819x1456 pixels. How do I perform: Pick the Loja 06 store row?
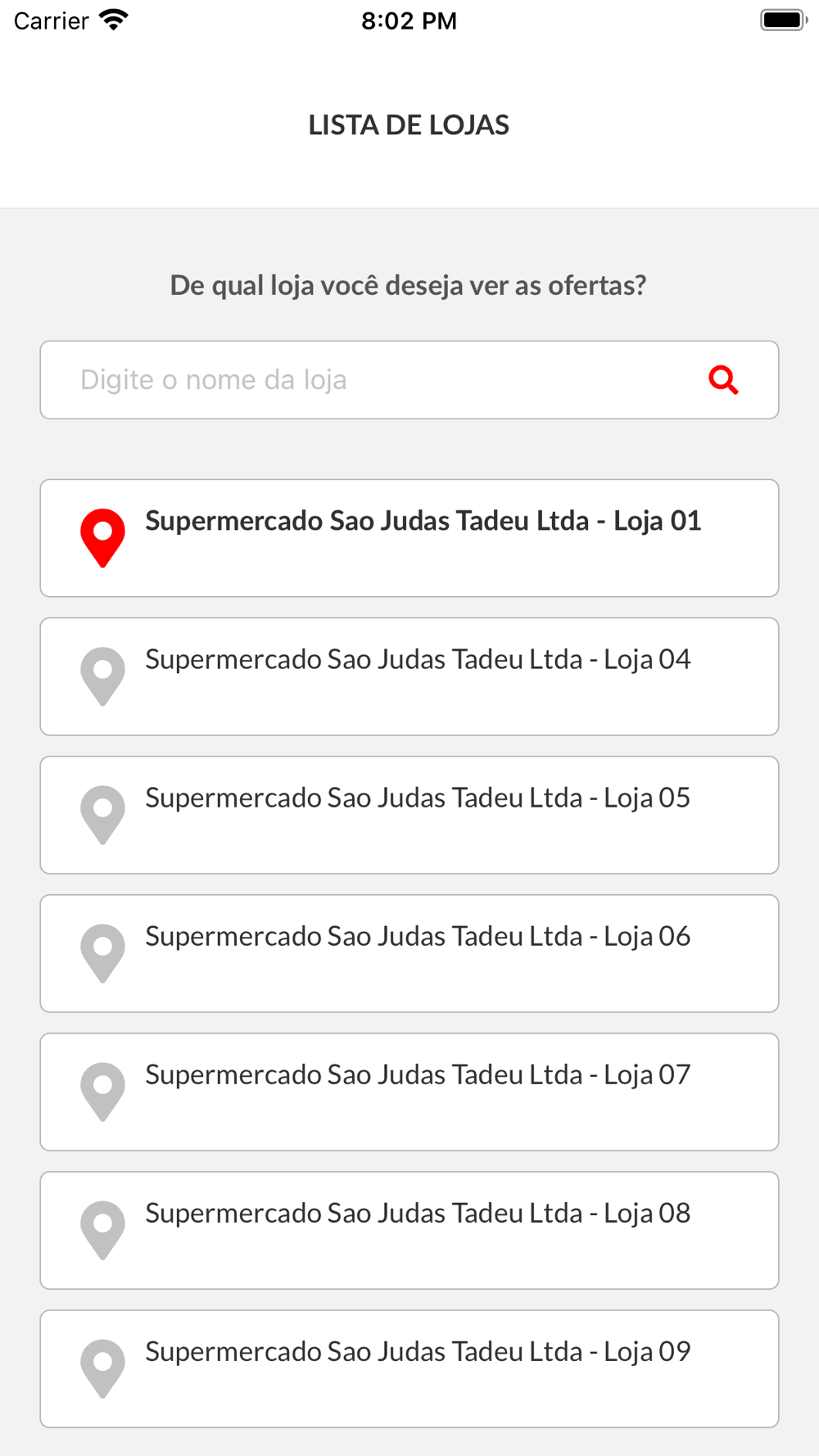[409, 953]
